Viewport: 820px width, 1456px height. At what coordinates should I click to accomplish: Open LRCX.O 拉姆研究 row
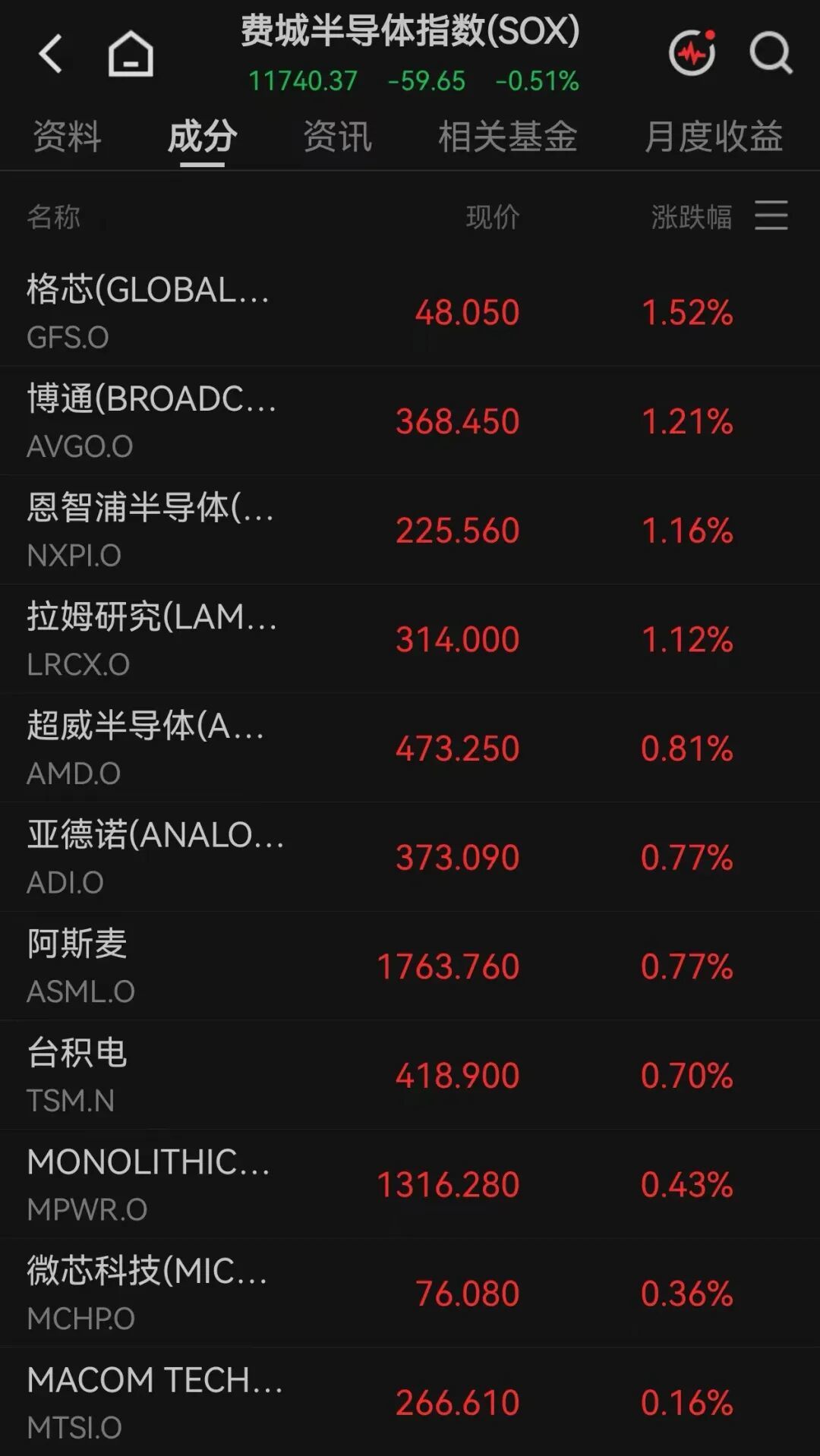pos(410,639)
